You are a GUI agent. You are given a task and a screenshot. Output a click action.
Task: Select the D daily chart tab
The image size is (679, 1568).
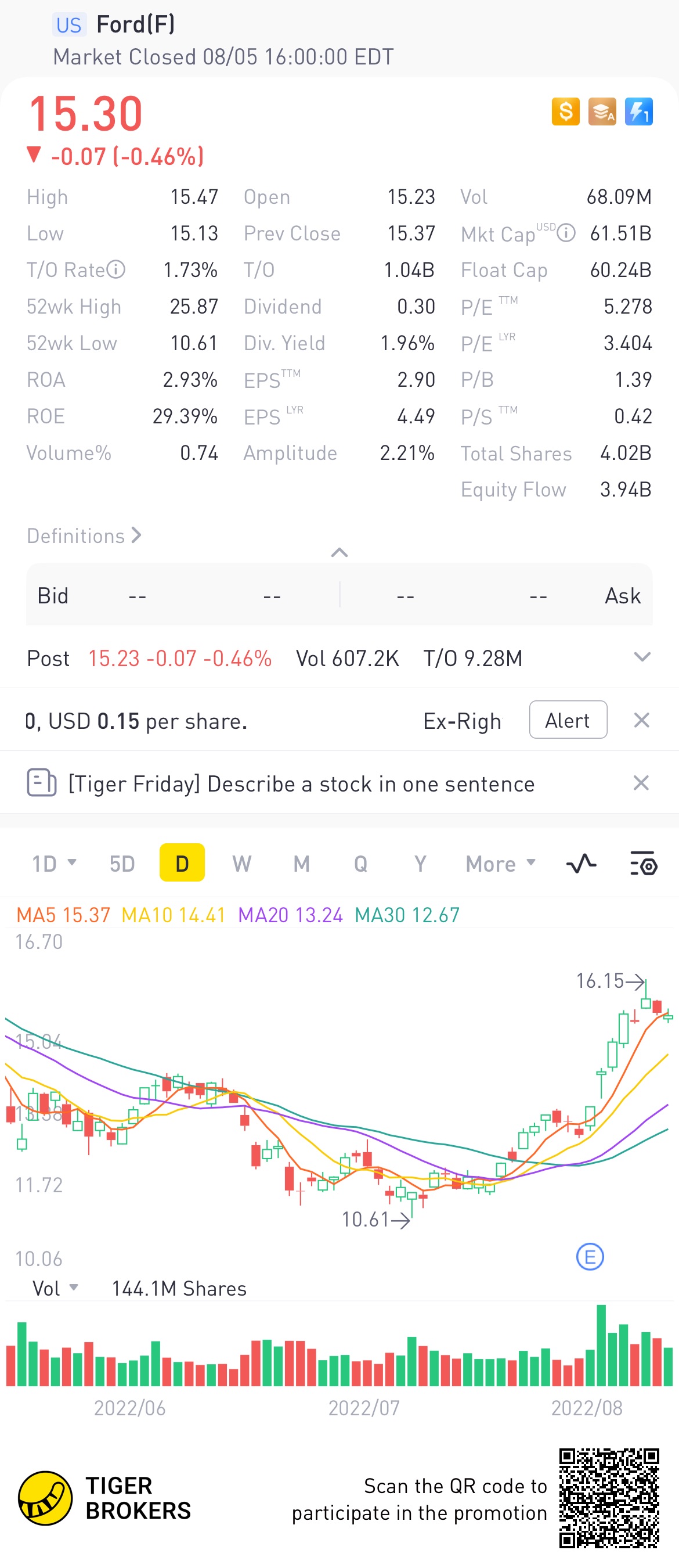(182, 863)
